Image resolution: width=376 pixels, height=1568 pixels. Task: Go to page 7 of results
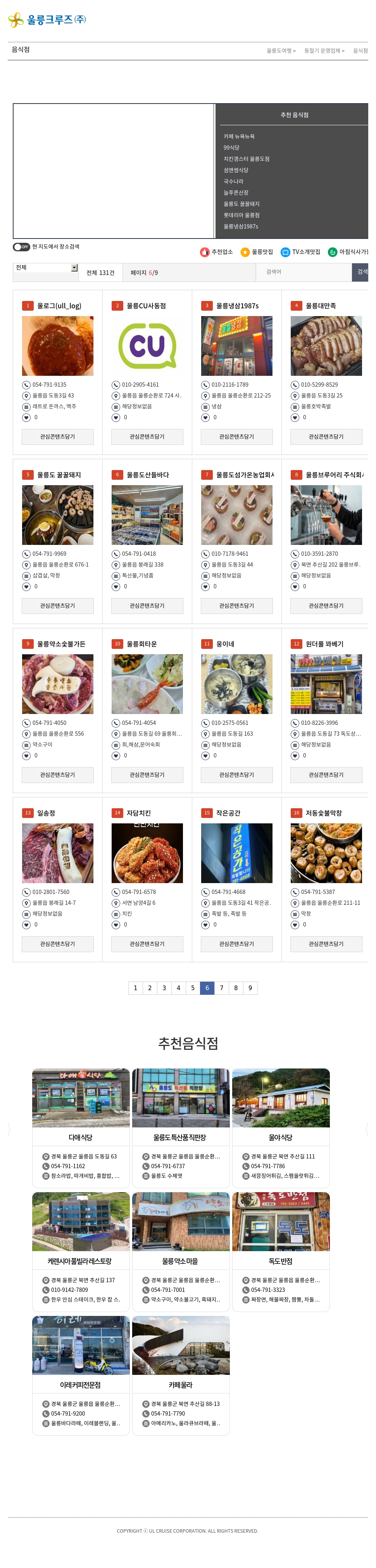[x=221, y=988]
